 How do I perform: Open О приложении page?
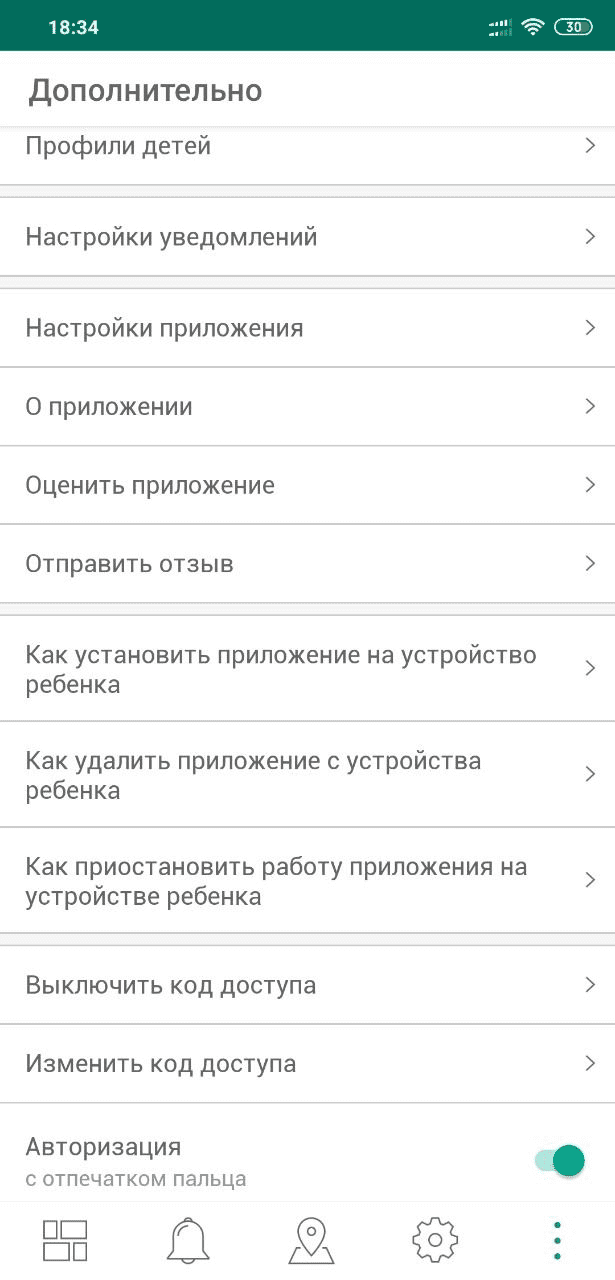point(307,407)
